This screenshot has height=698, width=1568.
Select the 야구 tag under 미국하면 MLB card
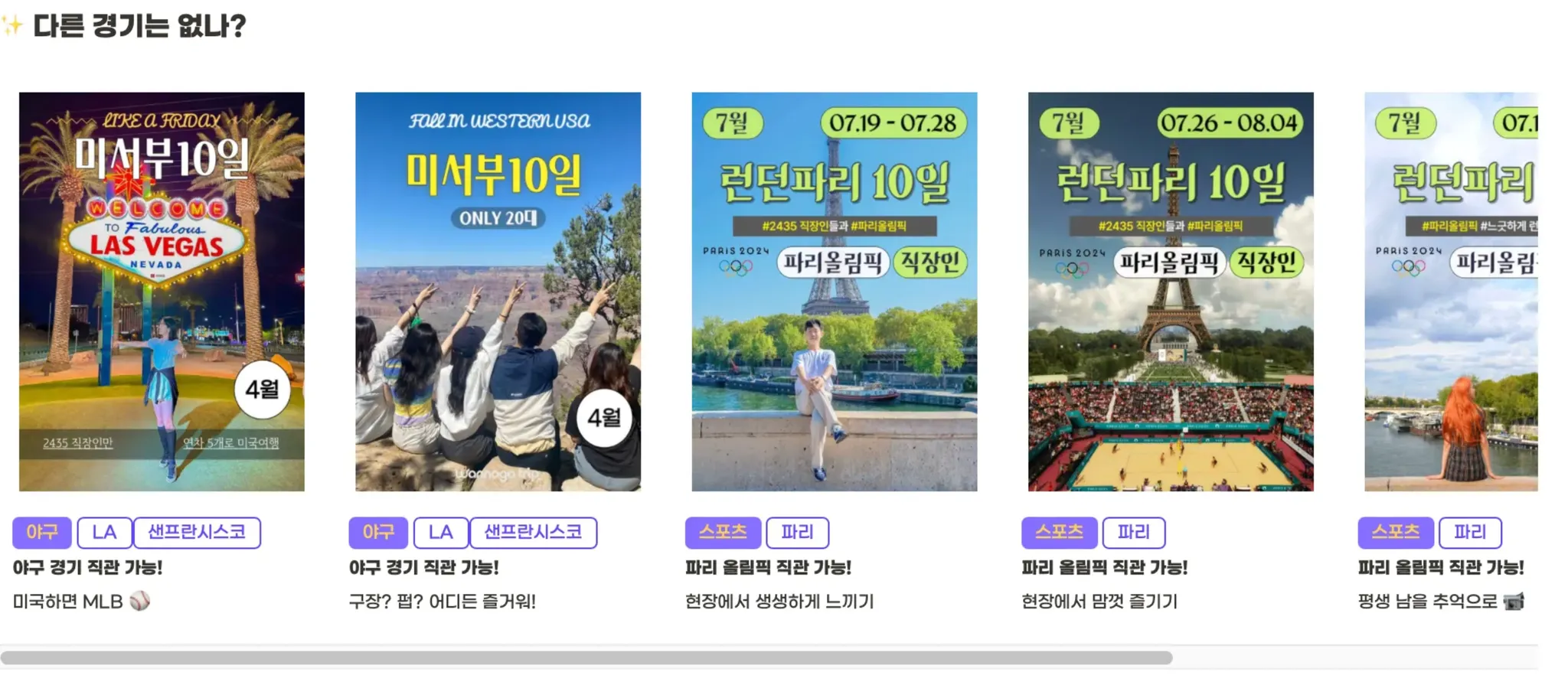(x=42, y=533)
